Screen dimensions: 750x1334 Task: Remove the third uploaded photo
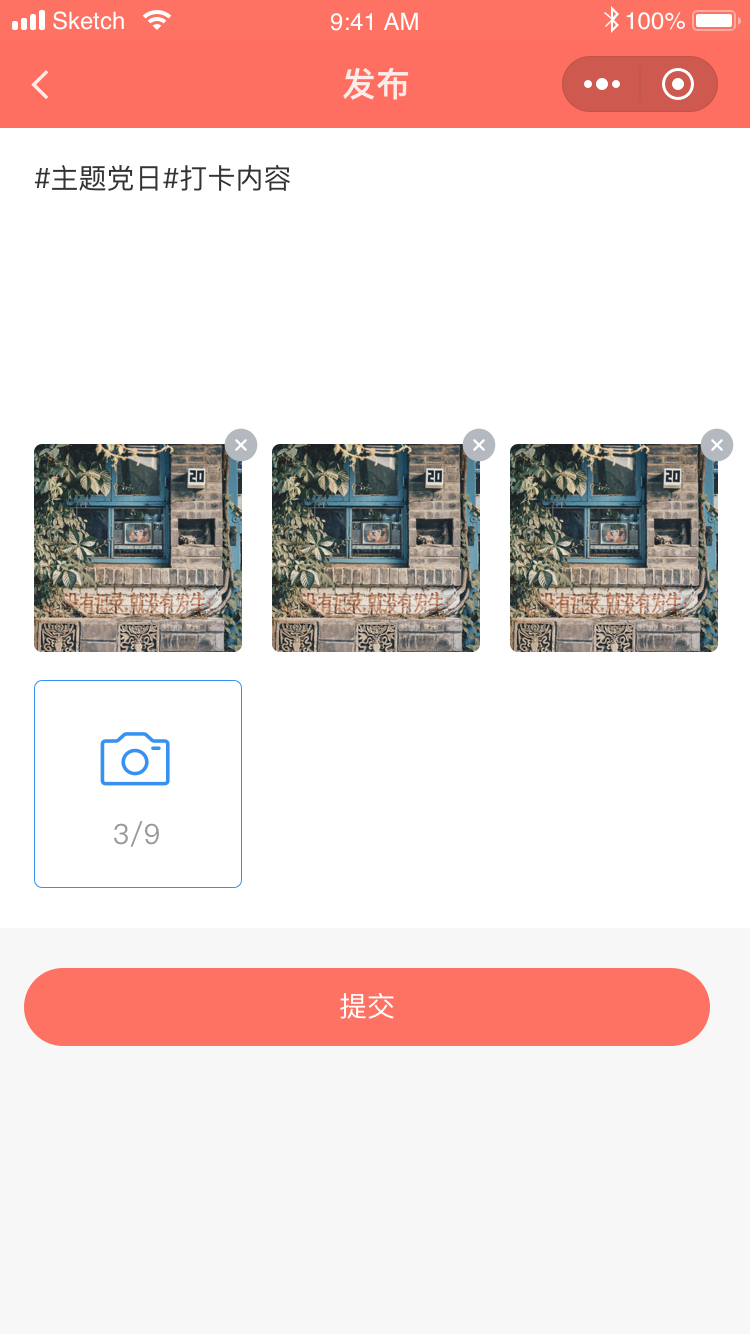(x=717, y=445)
